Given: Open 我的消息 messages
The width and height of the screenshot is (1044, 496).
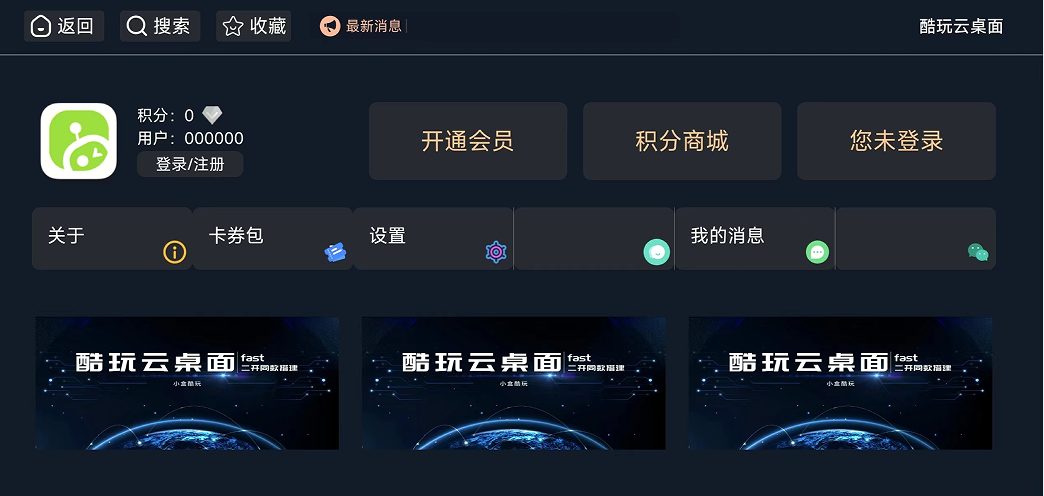Looking at the screenshot, I should 755,239.
